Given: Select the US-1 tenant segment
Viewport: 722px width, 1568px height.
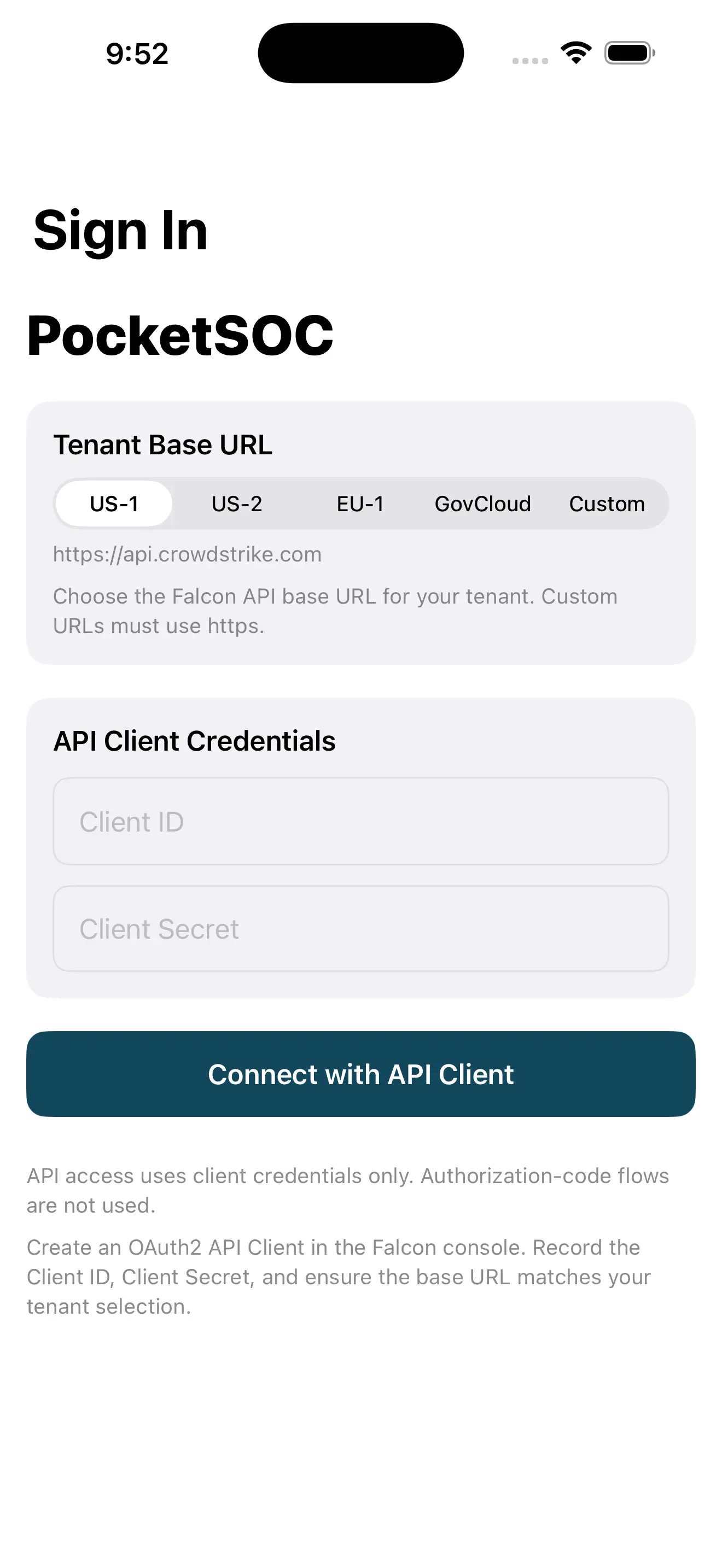Looking at the screenshot, I should (114, 504).
